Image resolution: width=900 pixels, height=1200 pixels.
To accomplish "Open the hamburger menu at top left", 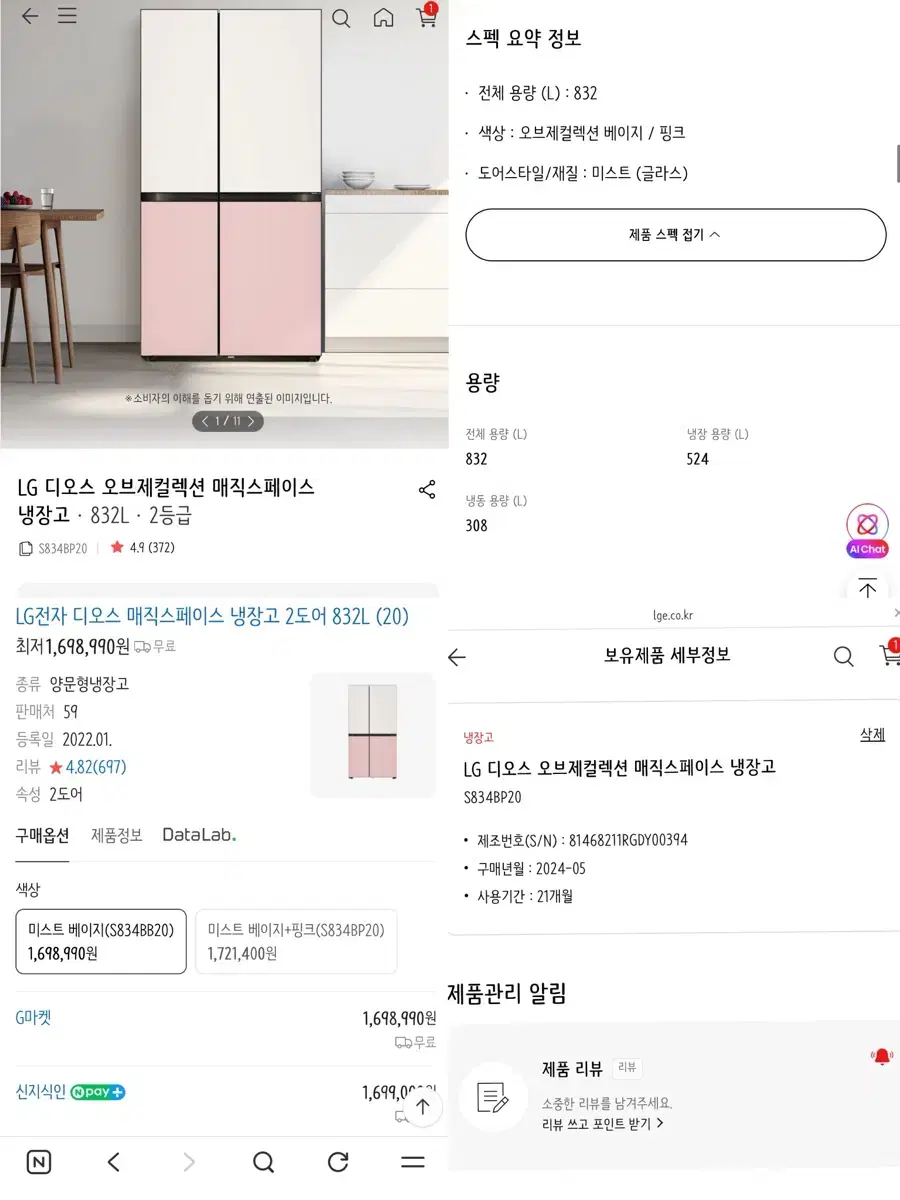I will (67, 17).
